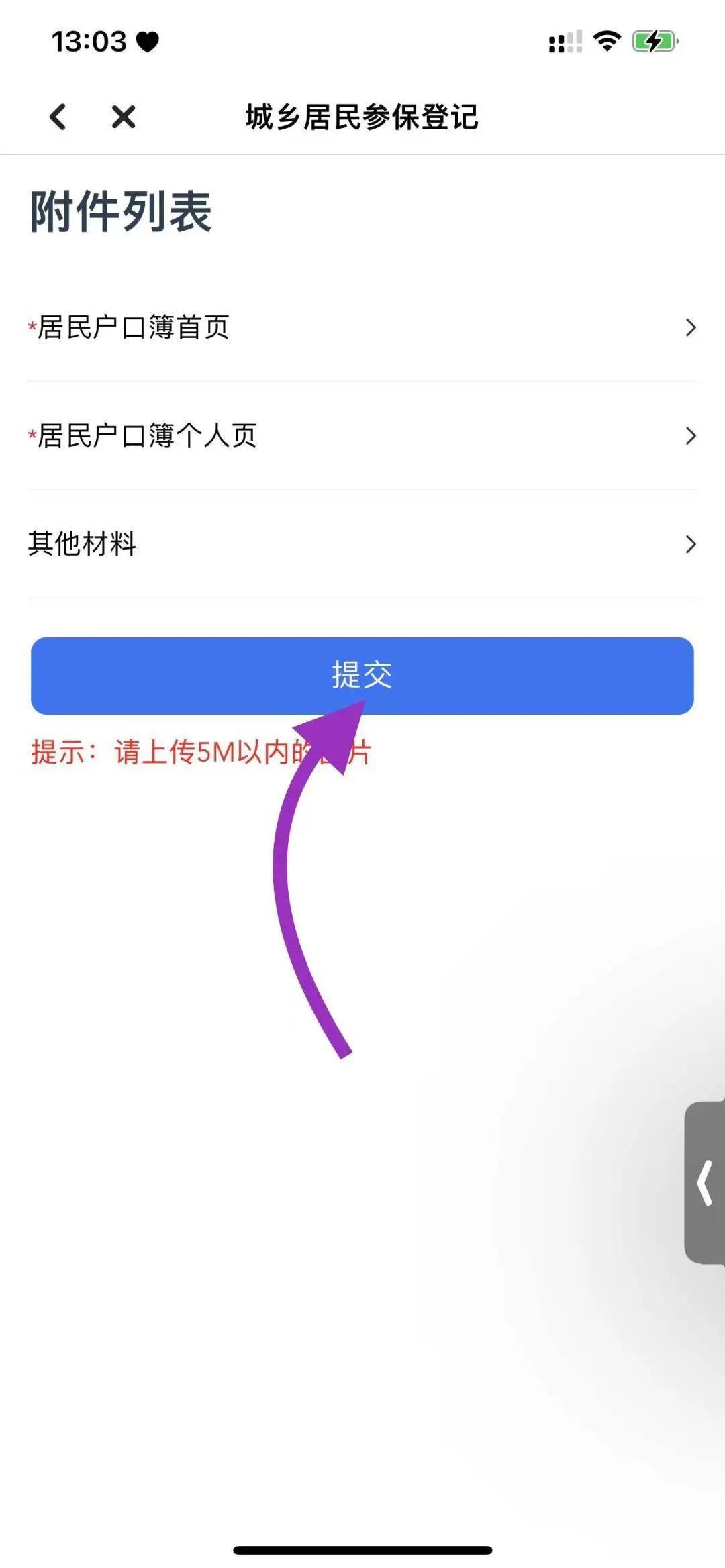Expand the gray side panel handle
725x1568 pixels.
tap(705, 1183)
